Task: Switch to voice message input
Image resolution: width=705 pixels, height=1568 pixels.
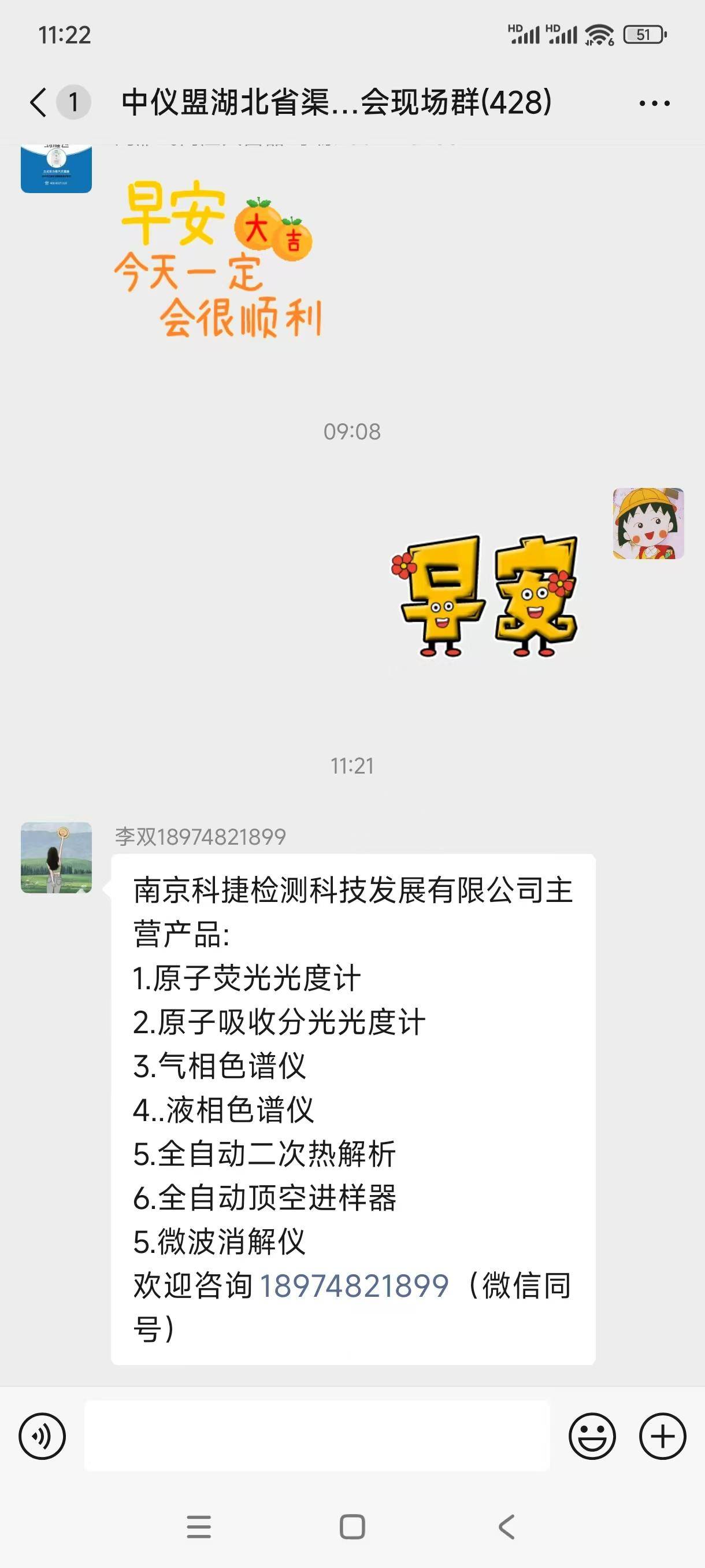Action: [42, 1436]
